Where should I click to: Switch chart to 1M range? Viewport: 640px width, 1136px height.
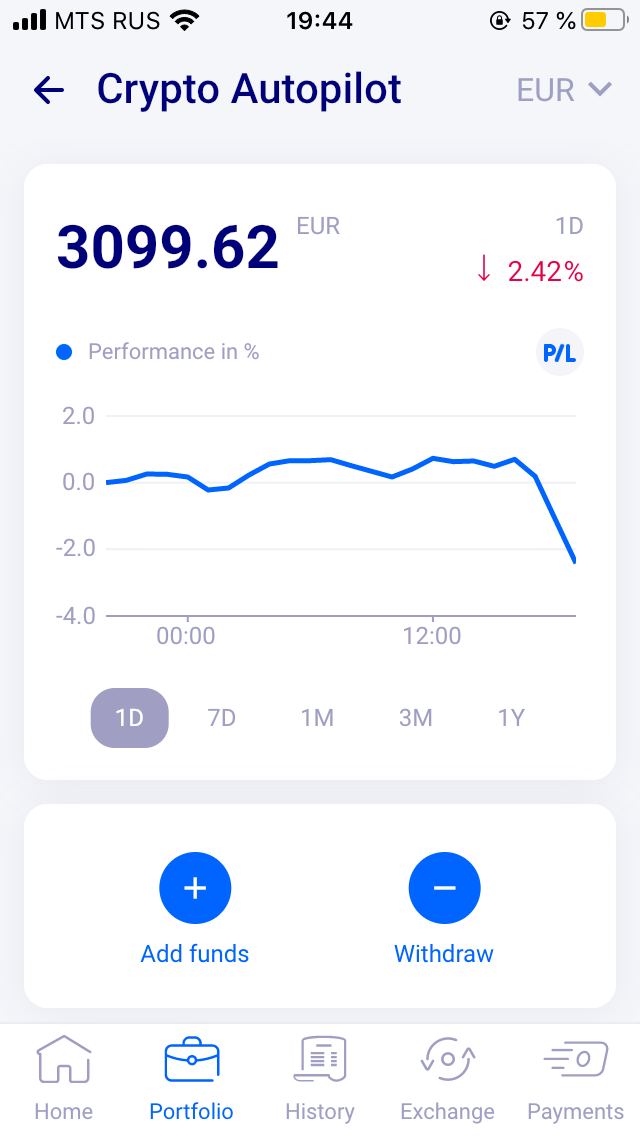[317, 718]
